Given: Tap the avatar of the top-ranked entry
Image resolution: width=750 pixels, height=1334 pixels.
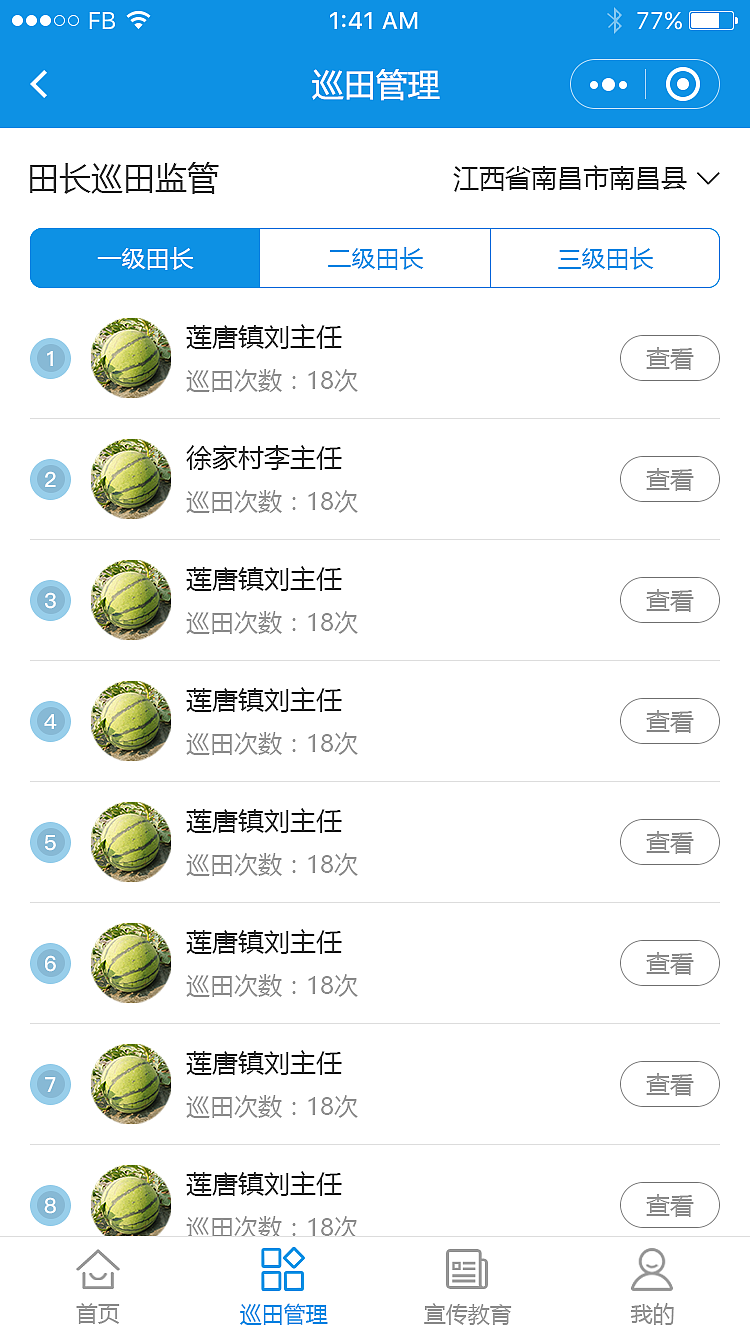Looking at the screenshot, I should click(130, 358).
